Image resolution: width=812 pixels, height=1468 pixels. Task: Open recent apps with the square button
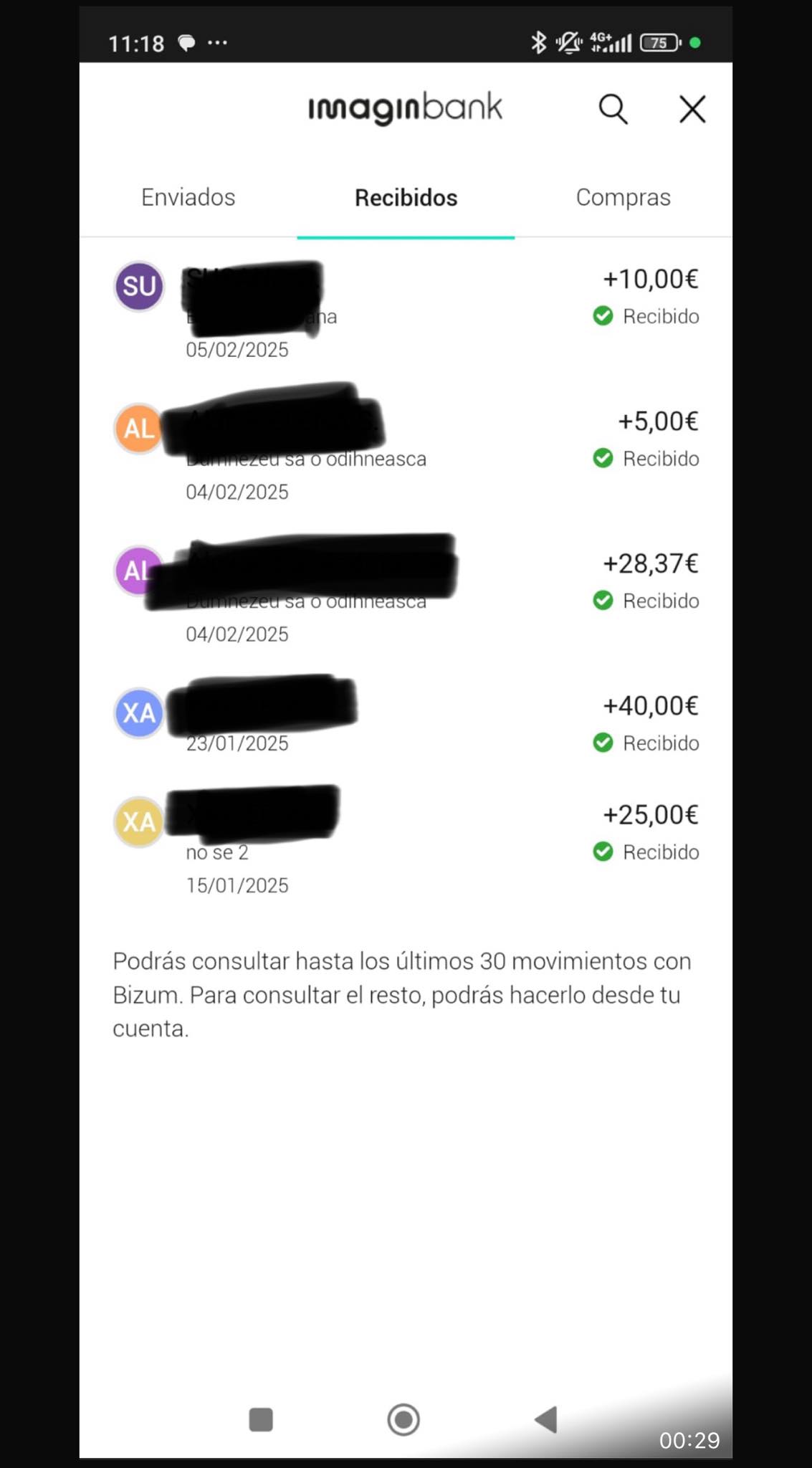pos(261,1419)
